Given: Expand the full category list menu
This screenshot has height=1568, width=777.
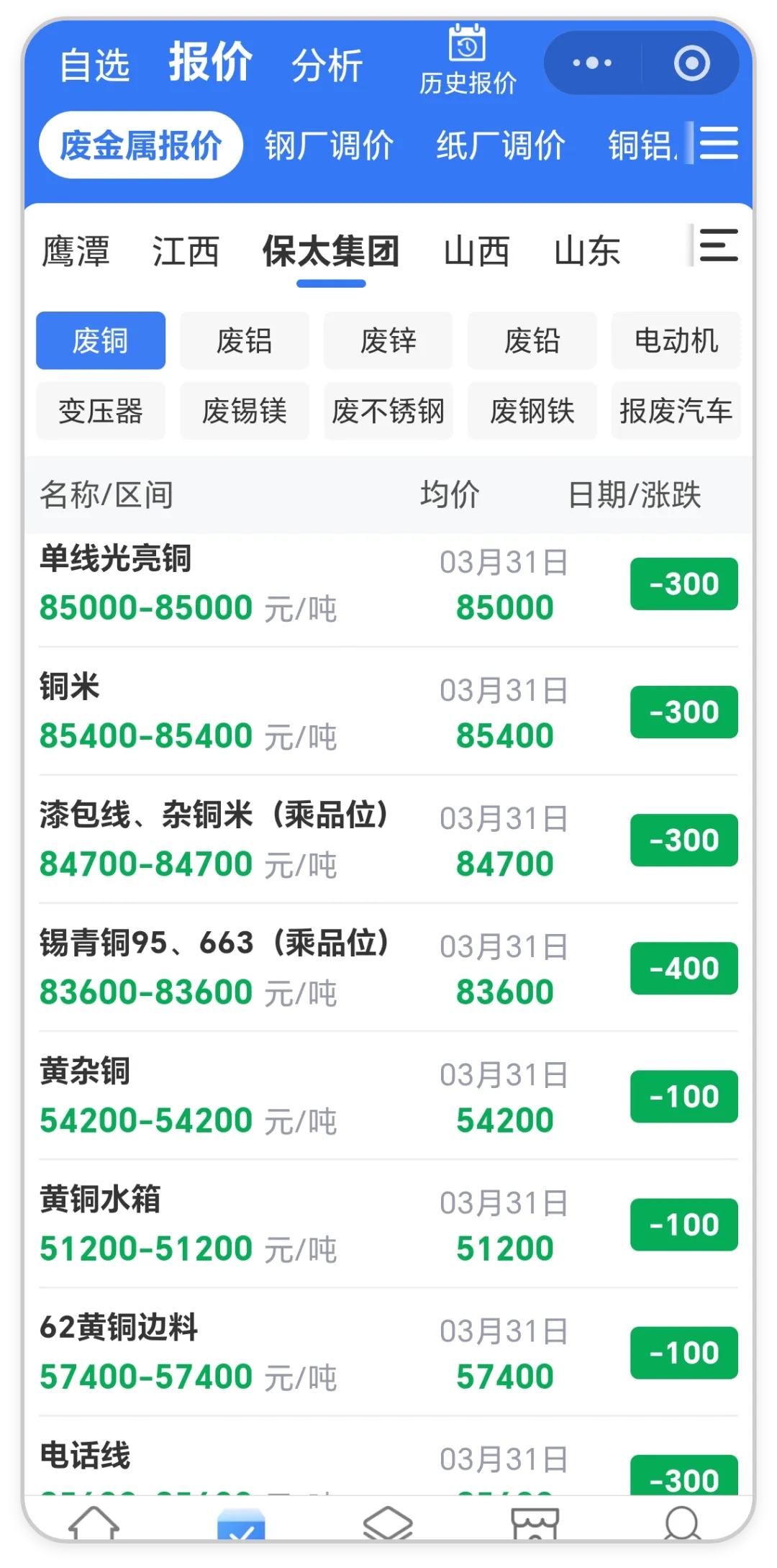Looking at the screenshot, I should (x=719, y=143).
